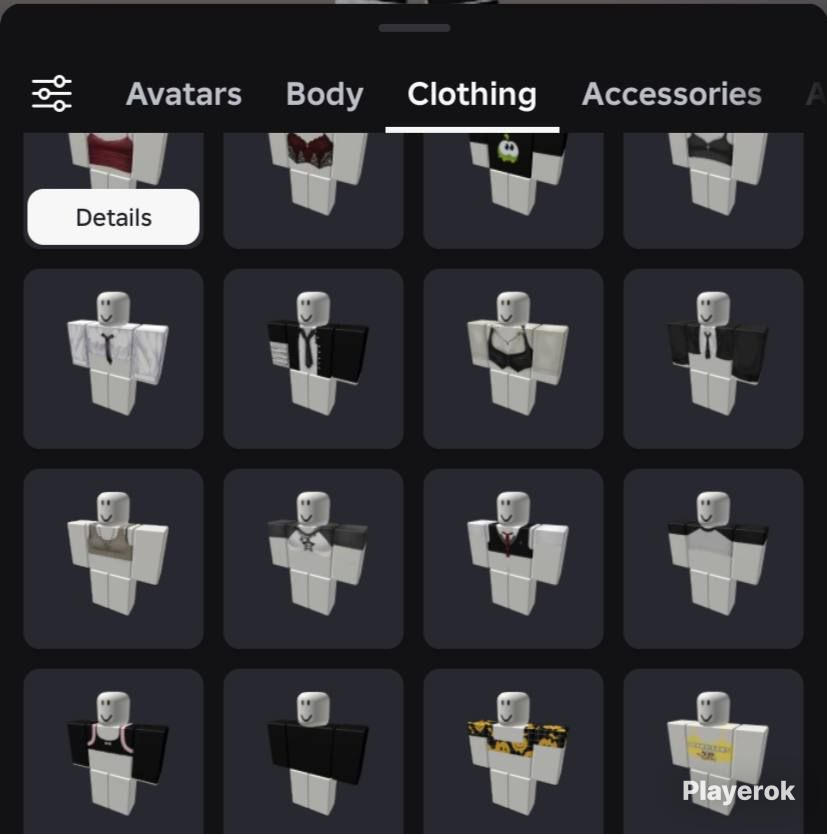Switch to the Accessories tab

coord(671,94)
